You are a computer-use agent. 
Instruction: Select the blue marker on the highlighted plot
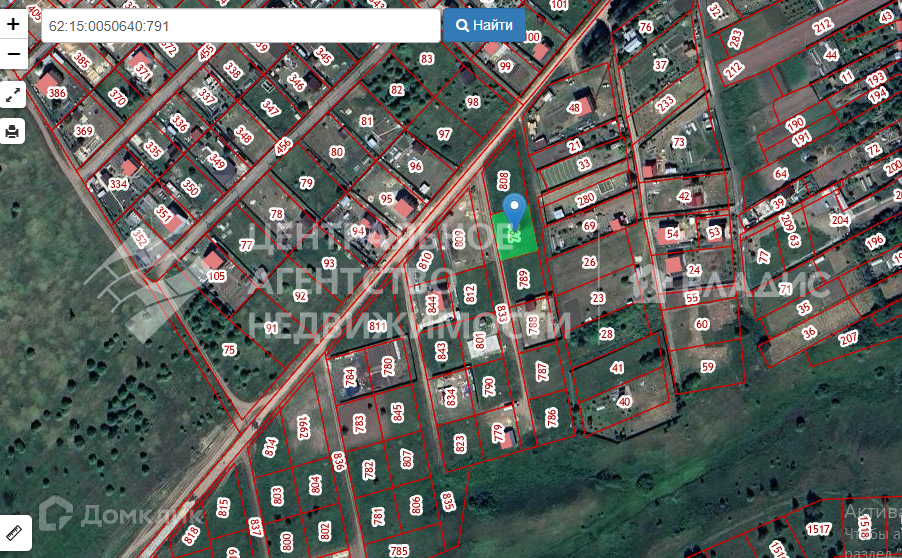(x=514, y=212)
